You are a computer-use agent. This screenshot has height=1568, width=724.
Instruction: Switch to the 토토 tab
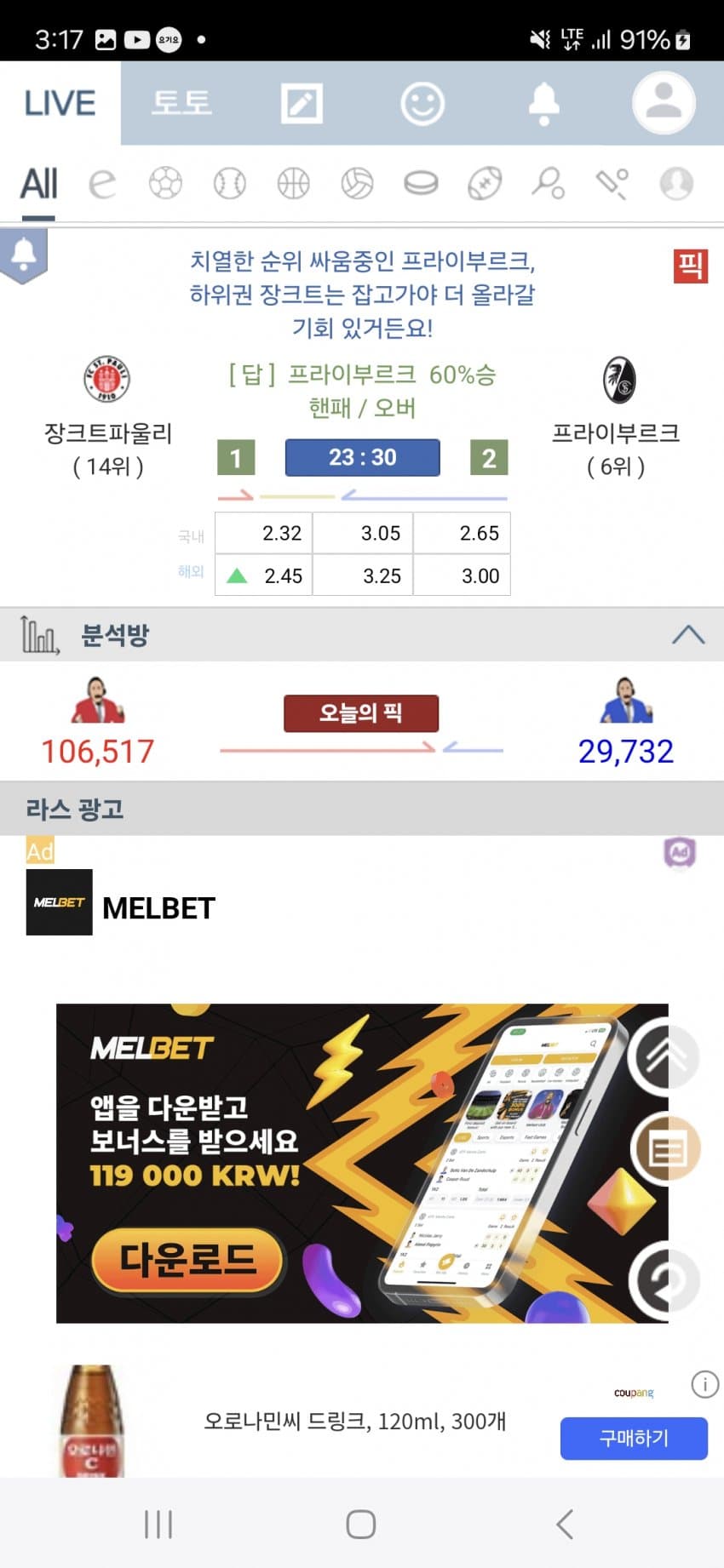click(x=181, y=103)
